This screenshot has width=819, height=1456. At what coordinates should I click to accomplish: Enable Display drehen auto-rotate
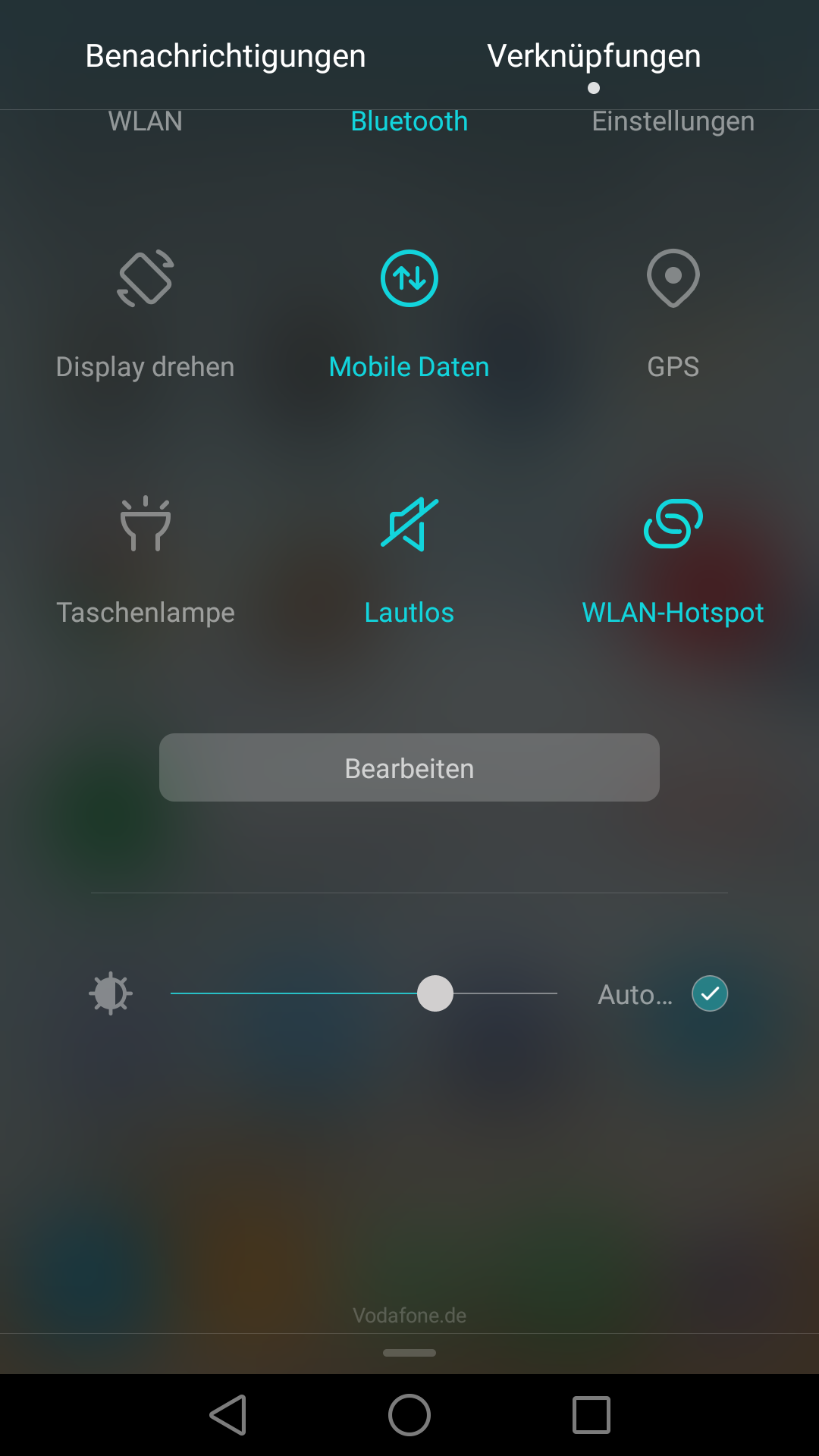(x=146, y=279)
